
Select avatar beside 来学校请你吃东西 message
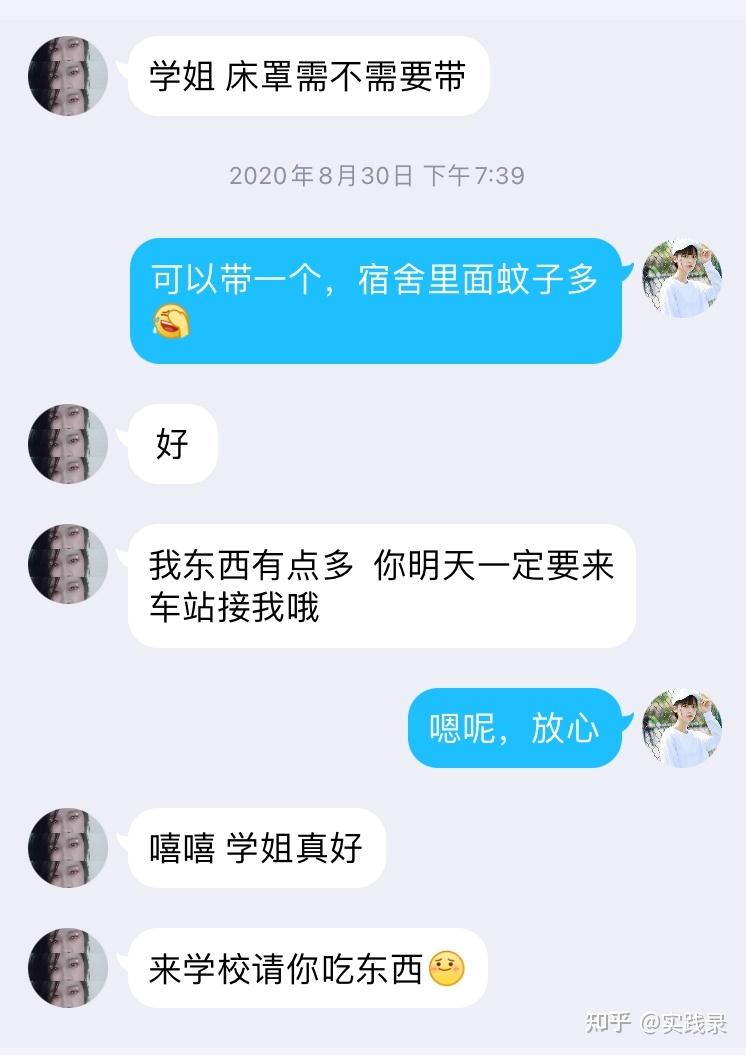coord(68,967)
